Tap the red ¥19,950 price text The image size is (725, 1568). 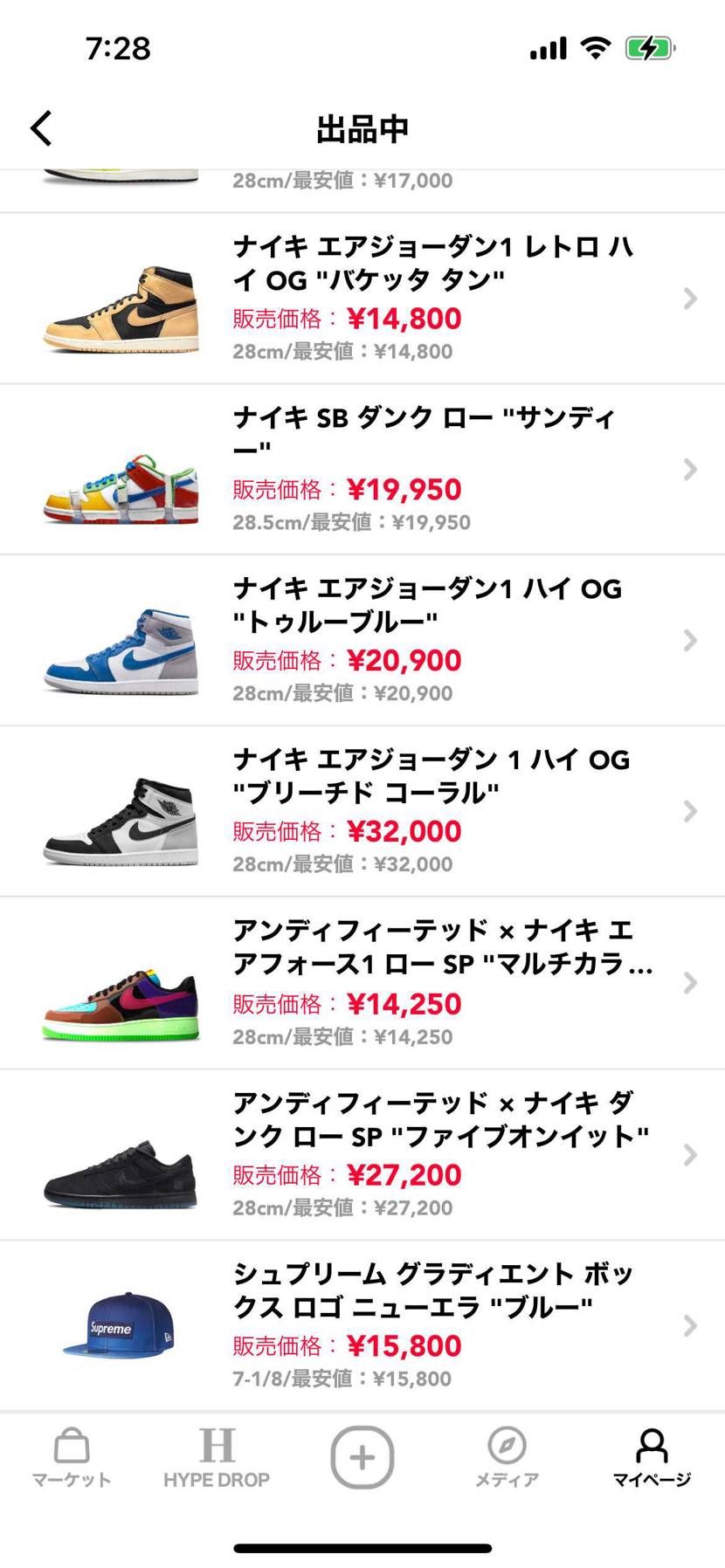pos(404,490)
